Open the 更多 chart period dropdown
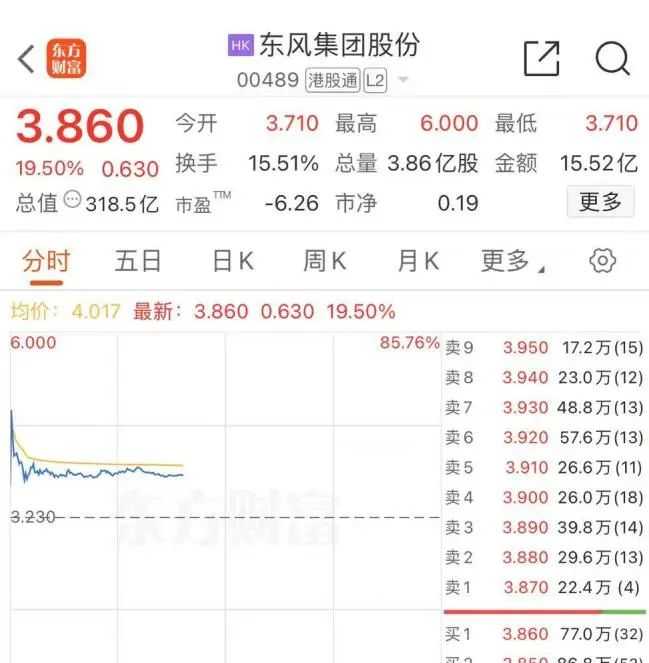The height and width of the screenshot is (663, 649). pos(512,262)
